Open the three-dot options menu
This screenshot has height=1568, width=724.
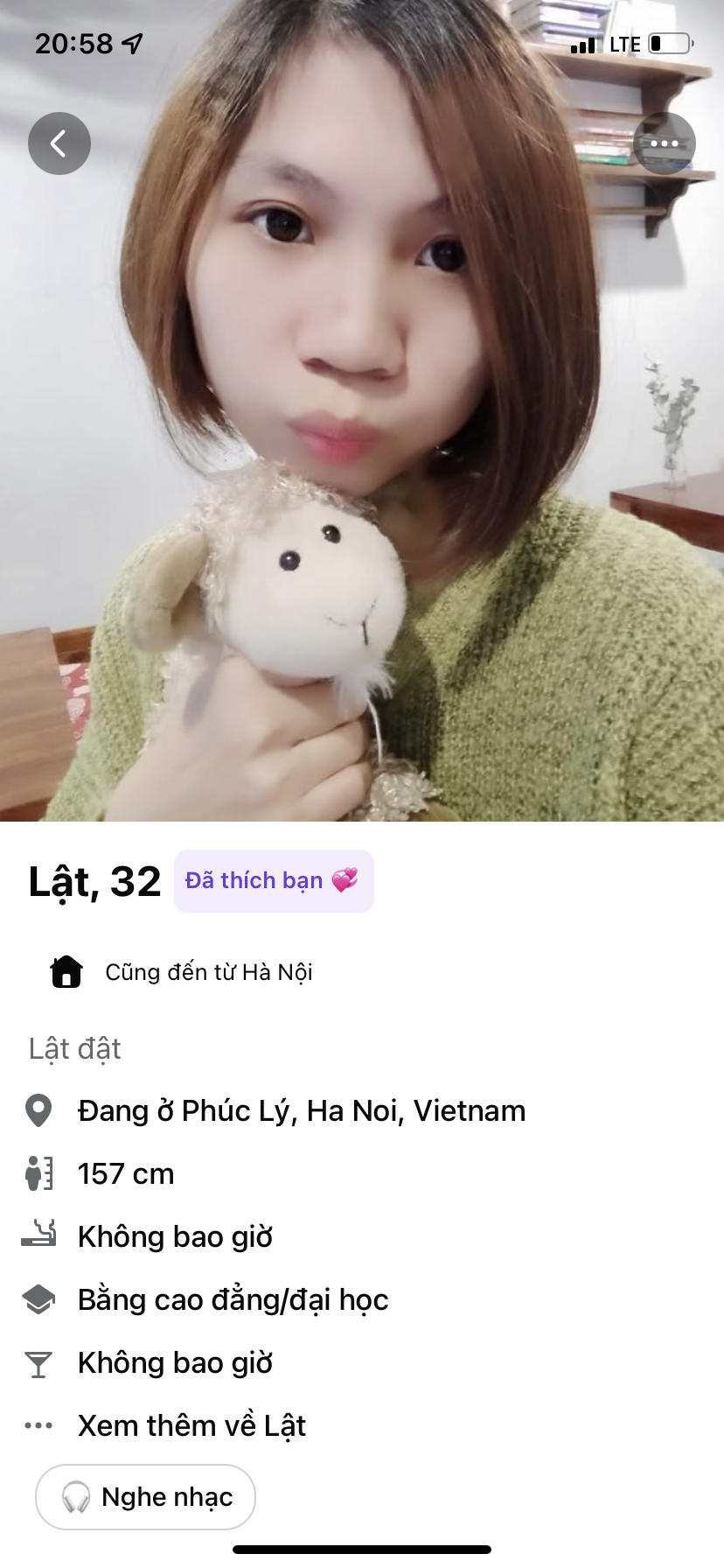pos(664,143)
